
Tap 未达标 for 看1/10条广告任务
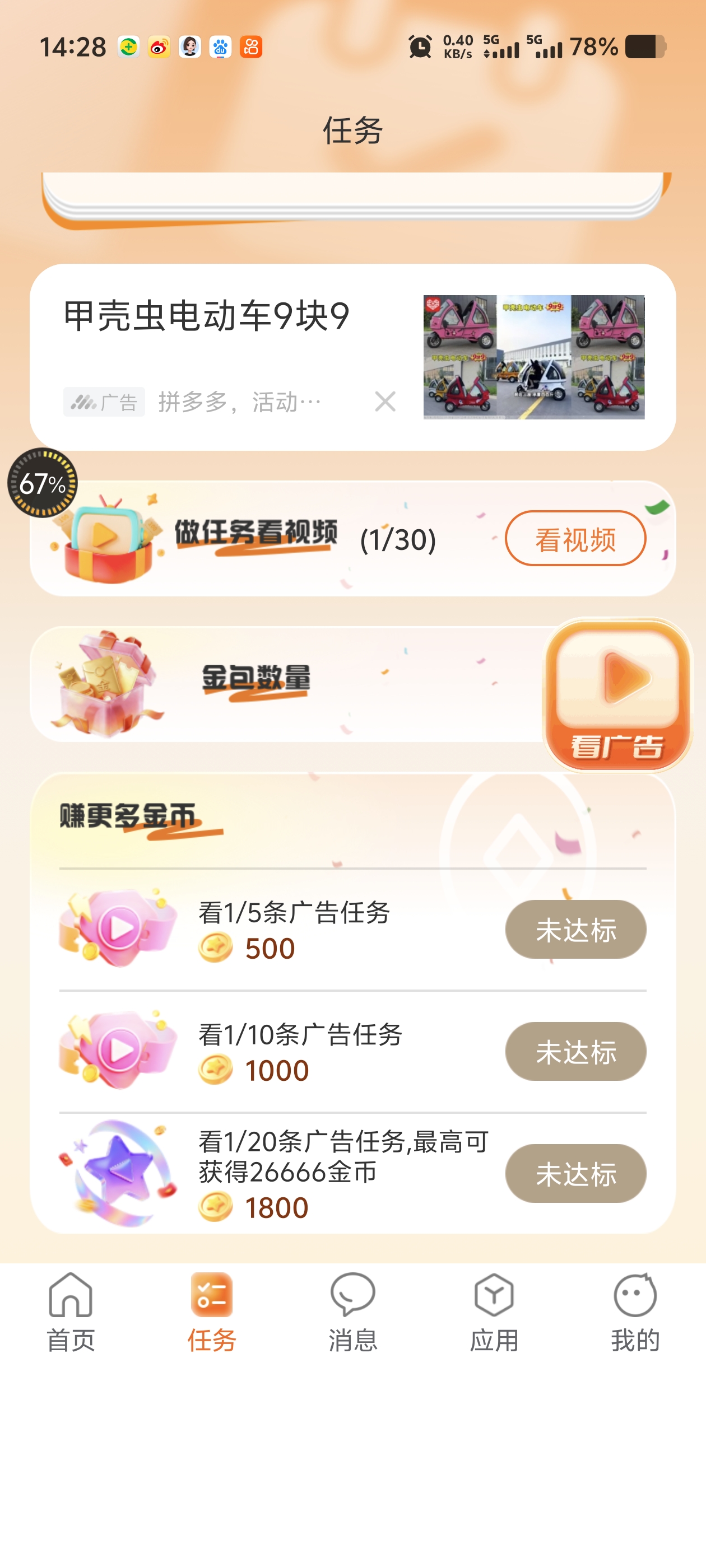(575, 1051)
